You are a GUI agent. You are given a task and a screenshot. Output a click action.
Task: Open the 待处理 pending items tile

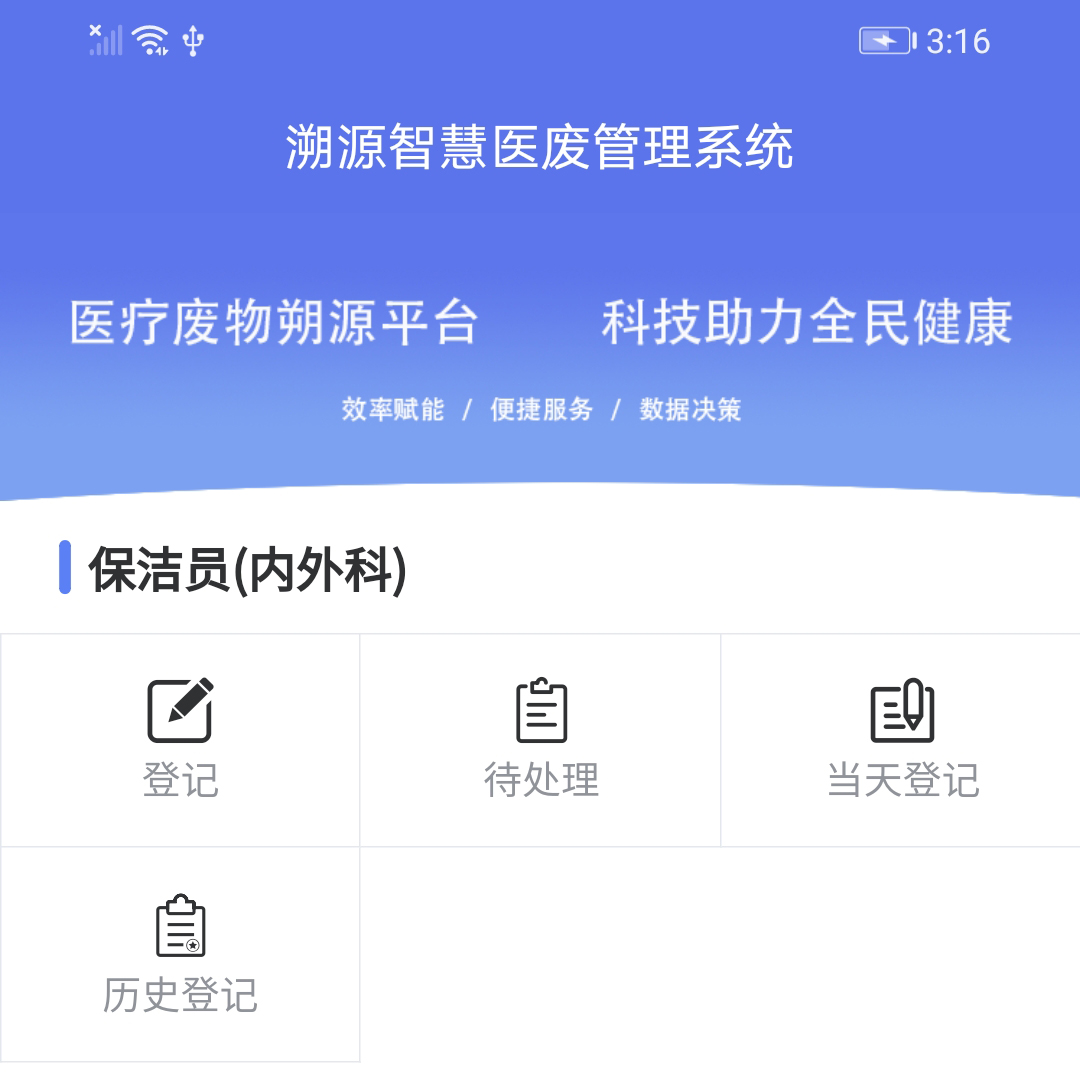click(x=541, y=740)
